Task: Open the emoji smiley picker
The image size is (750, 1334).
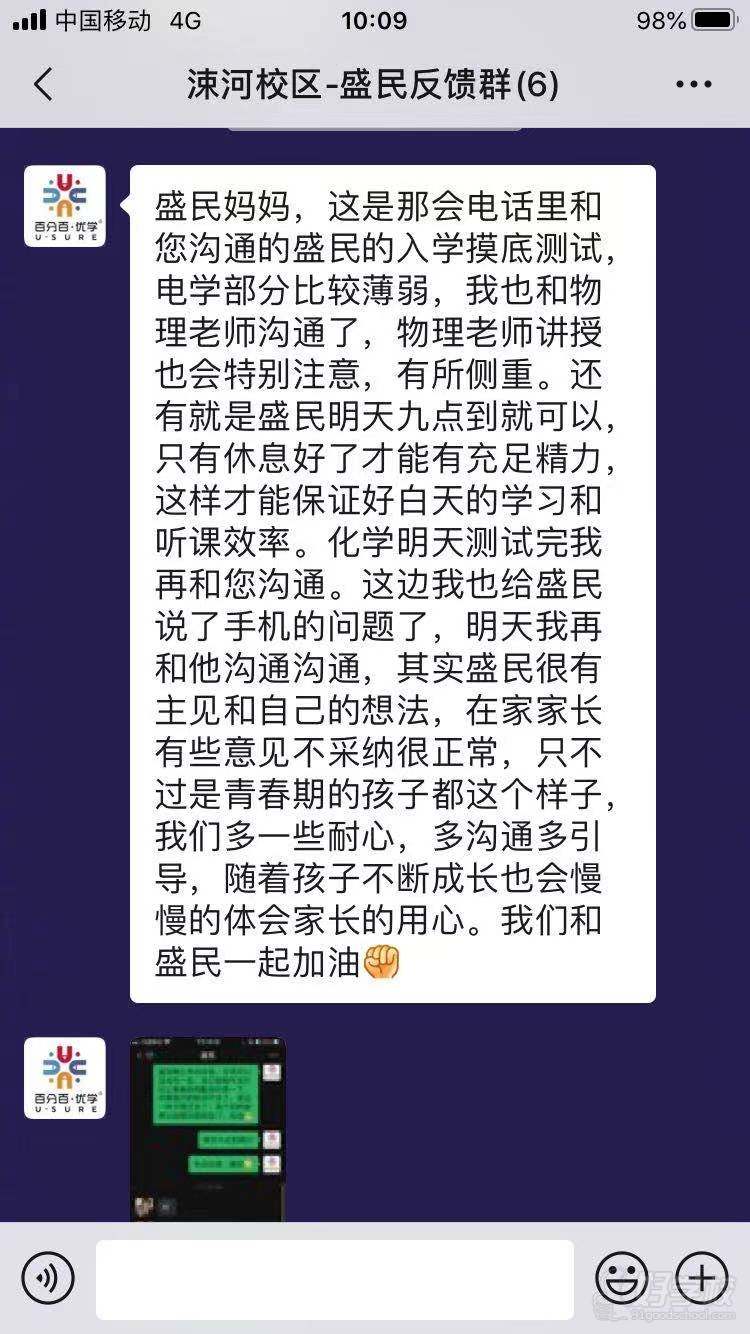Action: (x=622, y=1277)
